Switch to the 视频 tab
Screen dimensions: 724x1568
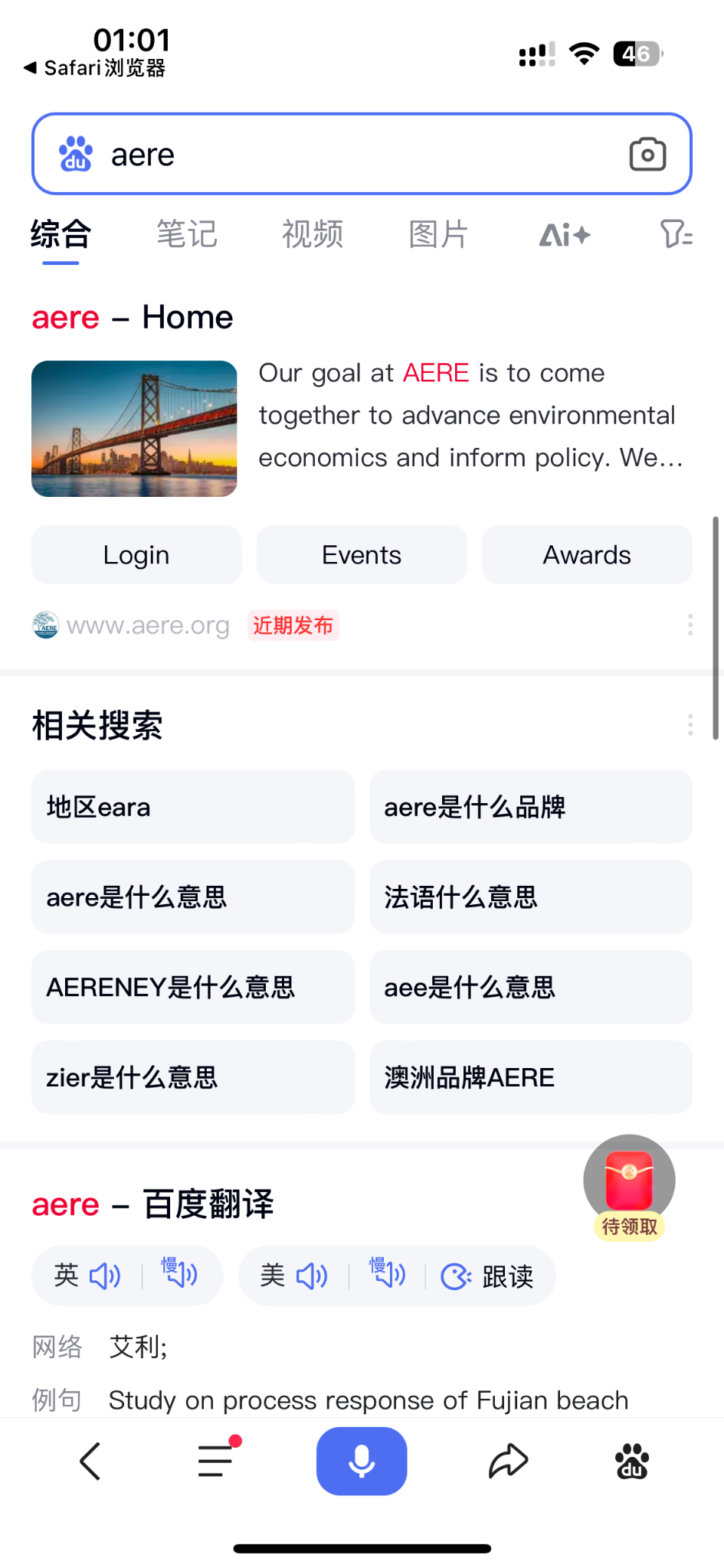coord(313,234)
